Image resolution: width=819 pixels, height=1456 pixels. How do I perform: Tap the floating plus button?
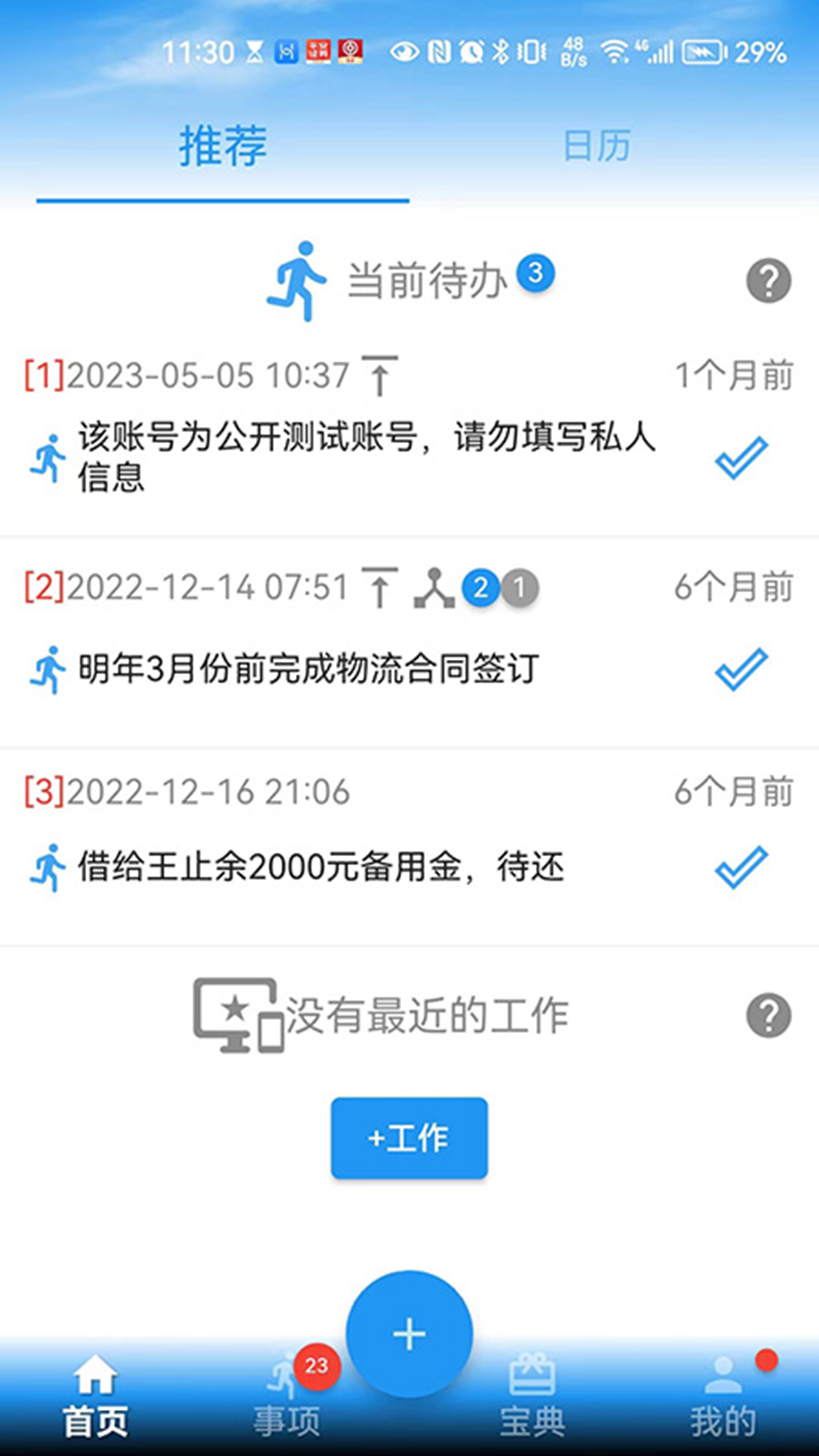tap(409, 1334)
